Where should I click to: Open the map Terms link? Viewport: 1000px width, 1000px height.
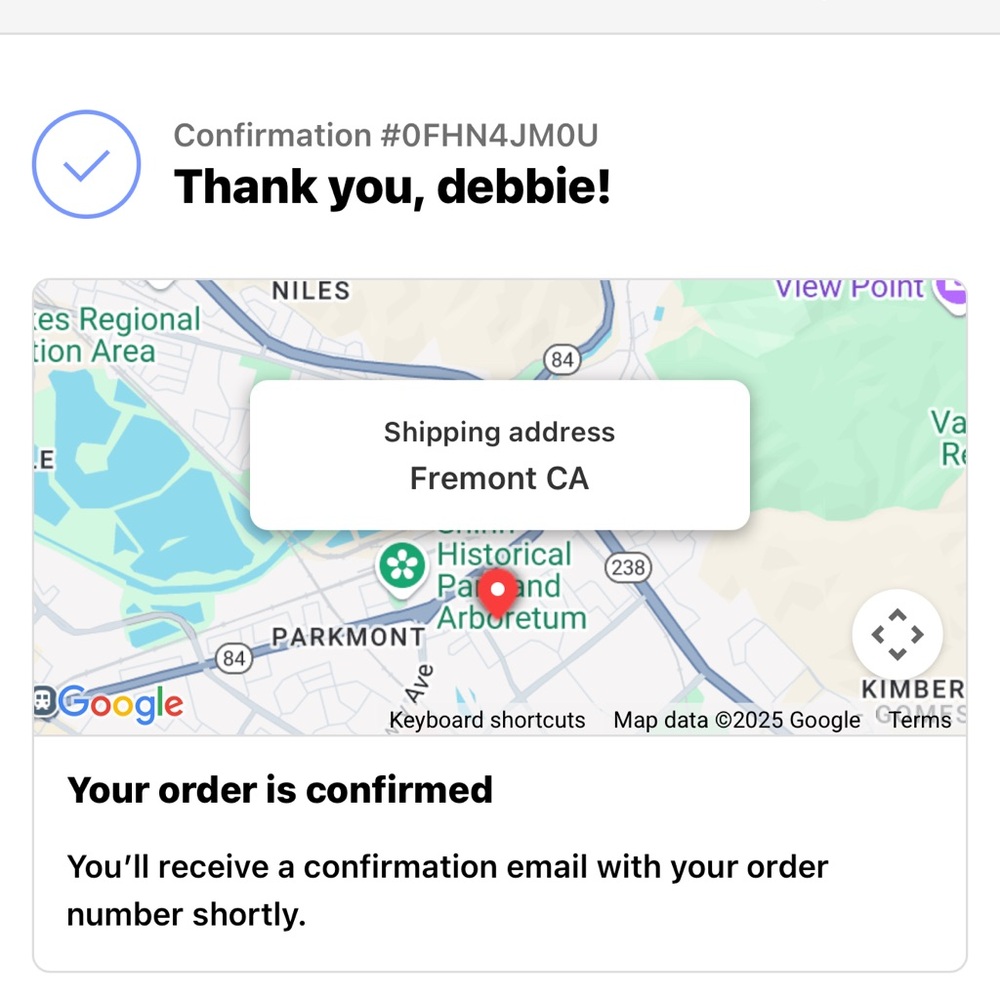pos(920,720)
